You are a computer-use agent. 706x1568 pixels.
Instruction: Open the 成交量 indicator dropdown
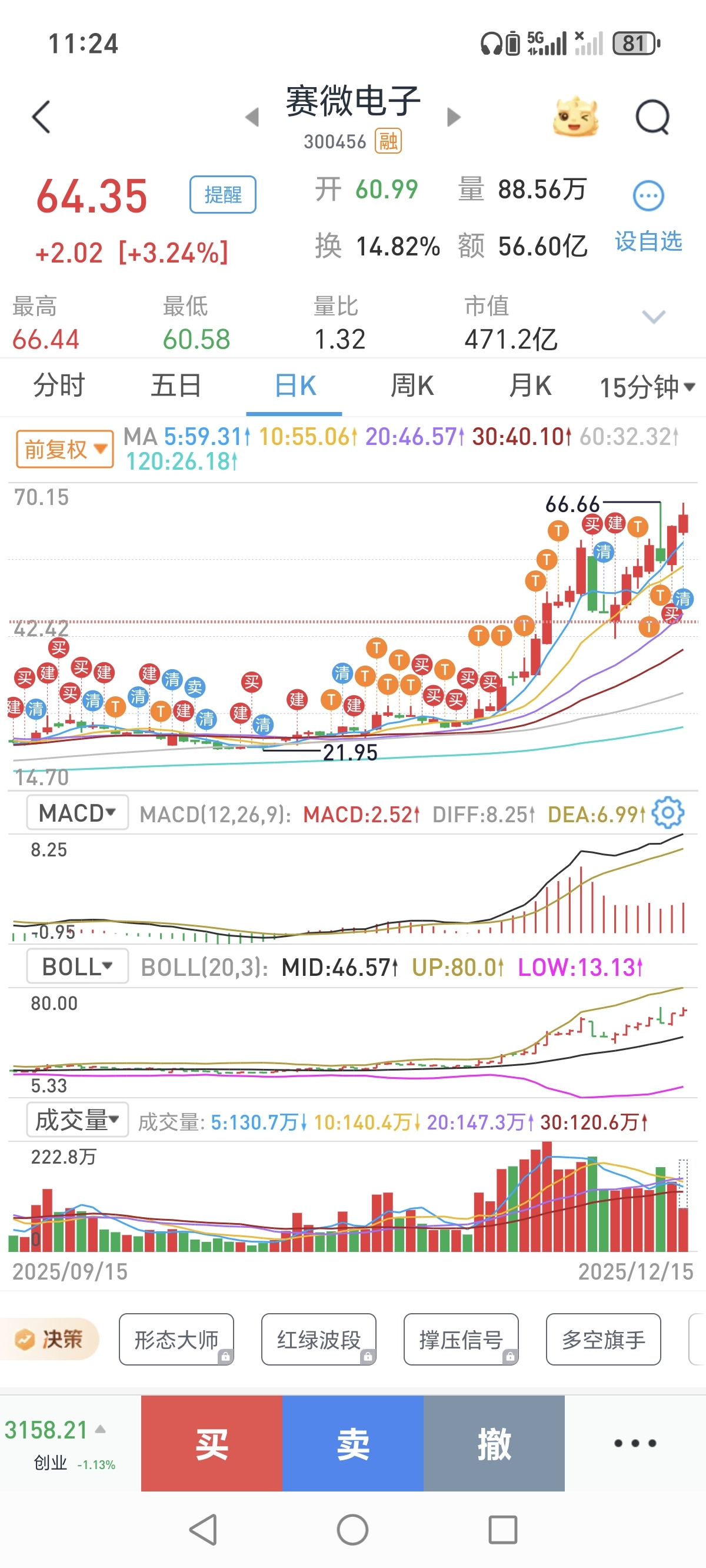click(x=77, y=1120)
